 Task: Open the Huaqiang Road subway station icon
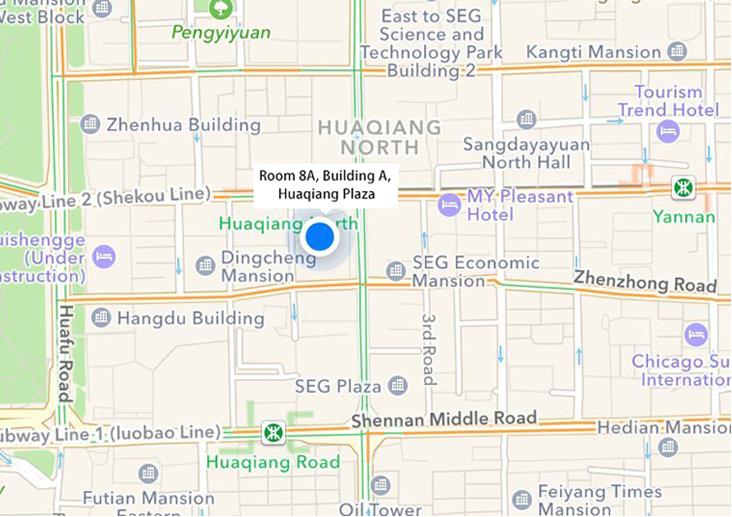[x=272, y=433]
